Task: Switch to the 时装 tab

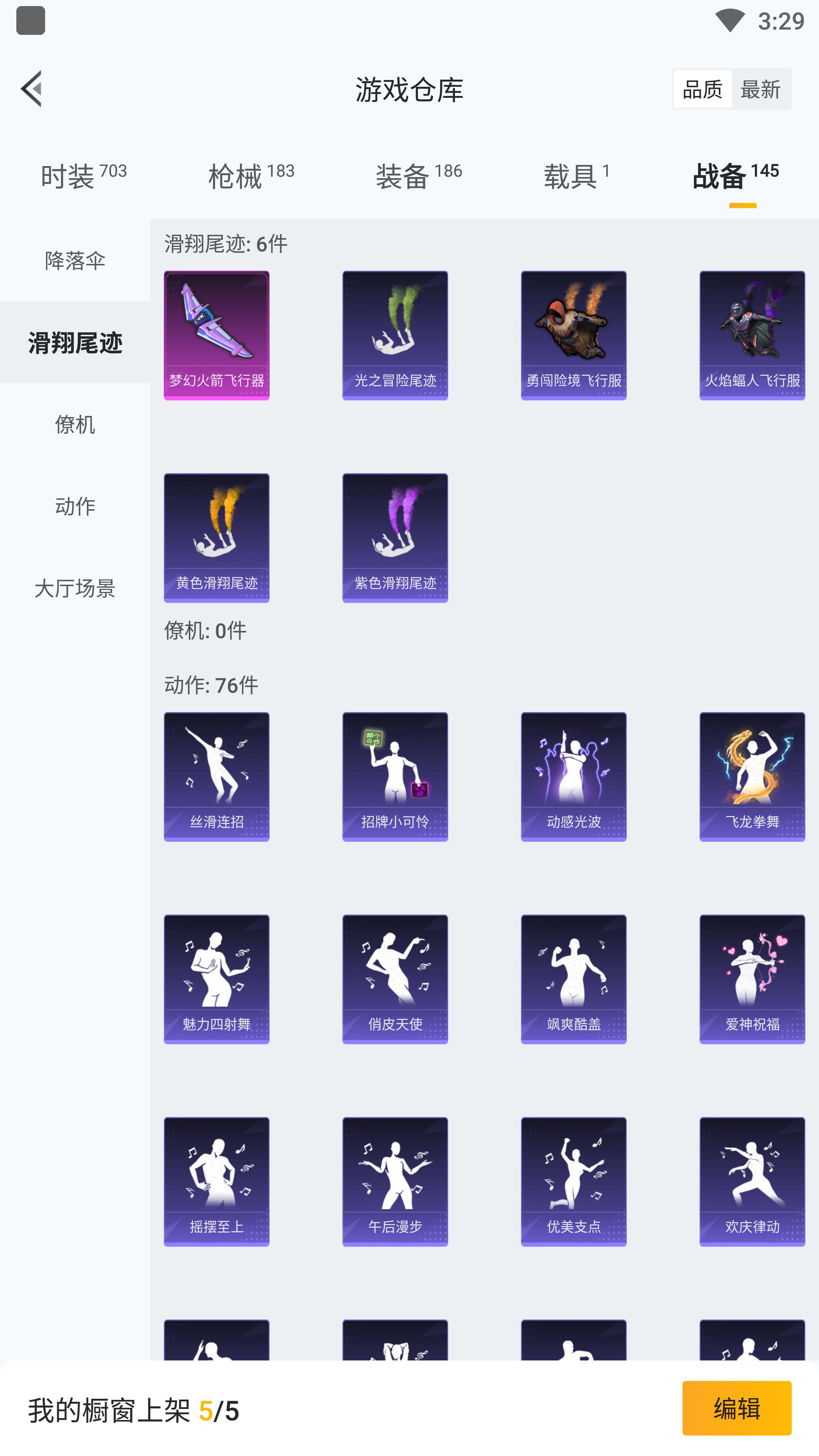Action: pos(83,176)
